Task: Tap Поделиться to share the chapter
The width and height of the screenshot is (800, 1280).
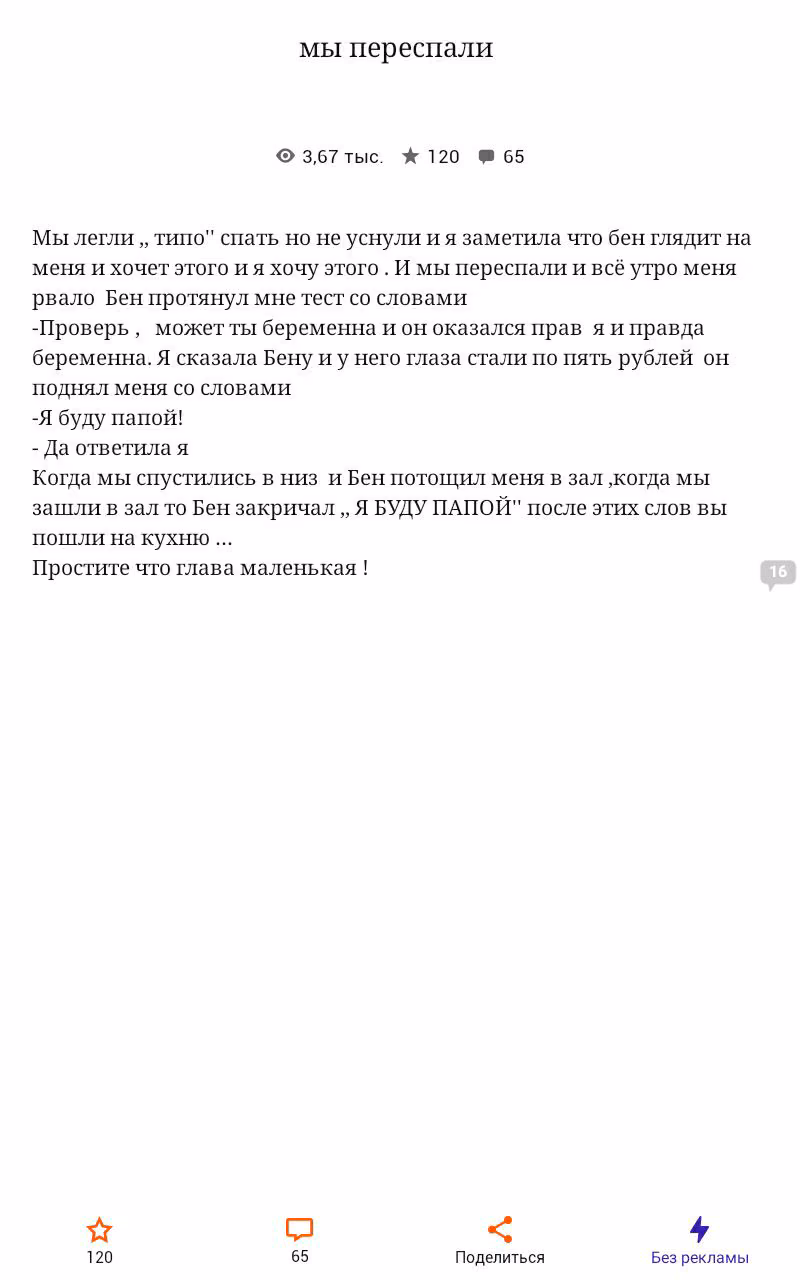Action: click(x=500, y=1241)
